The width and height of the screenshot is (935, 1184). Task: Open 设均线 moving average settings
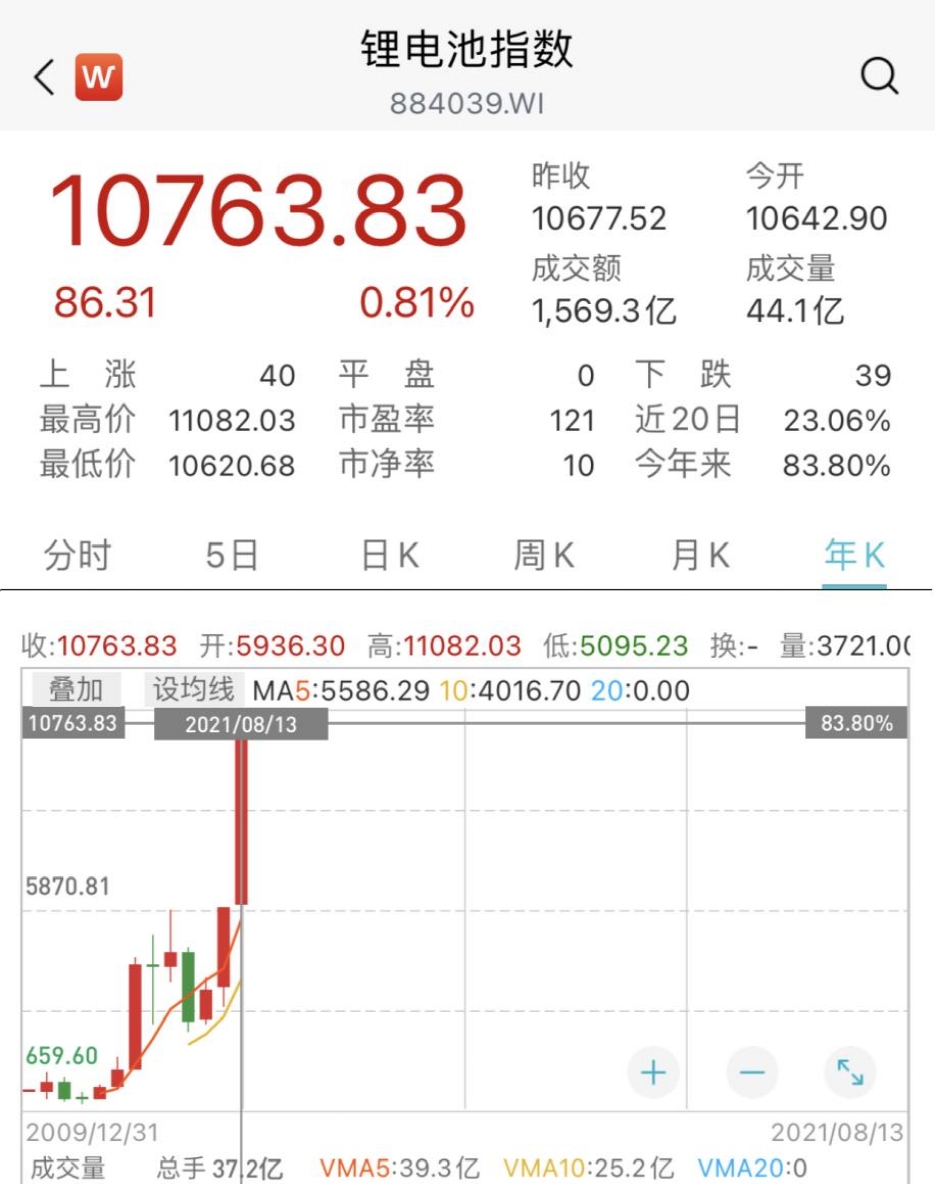tap(194, 689)
